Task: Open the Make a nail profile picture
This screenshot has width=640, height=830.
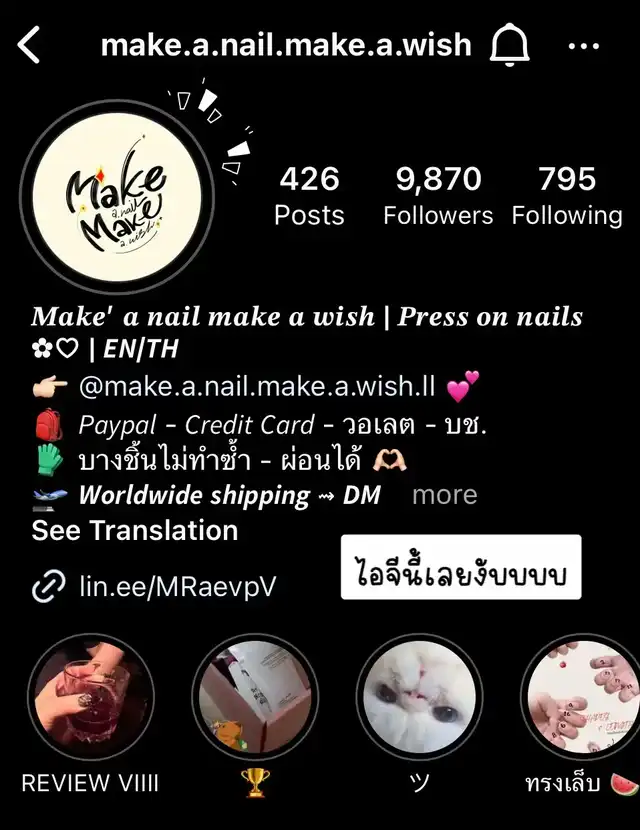Action: point(117,196)
